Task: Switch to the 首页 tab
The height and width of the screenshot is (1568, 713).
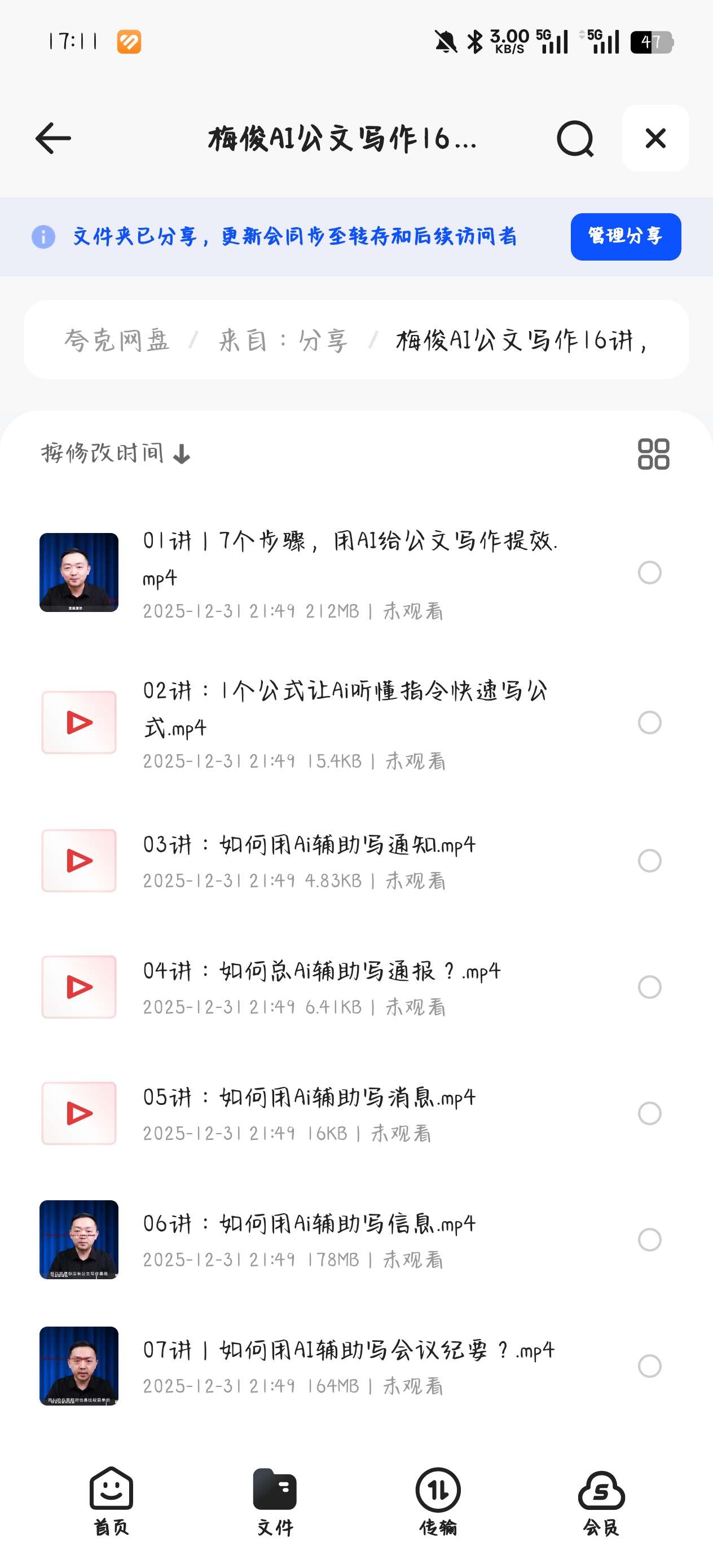Action: 112,1501
